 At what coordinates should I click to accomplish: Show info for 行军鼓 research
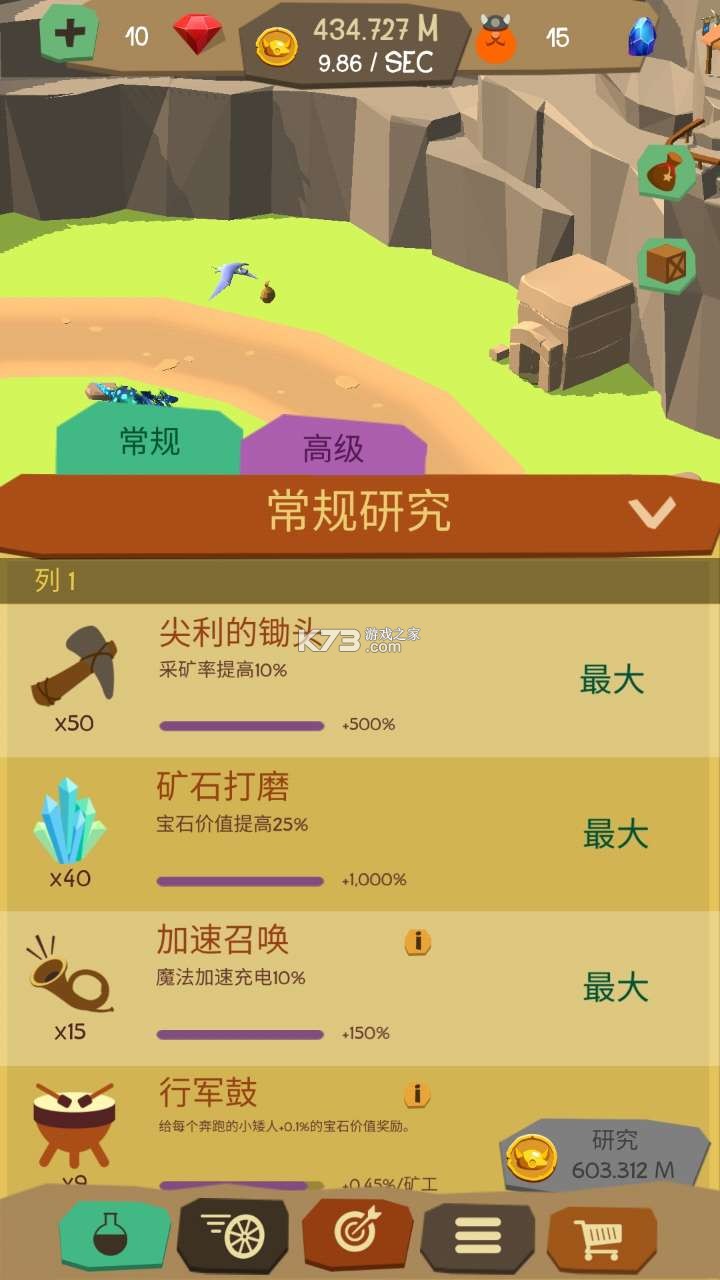(x=417, y=1094)
